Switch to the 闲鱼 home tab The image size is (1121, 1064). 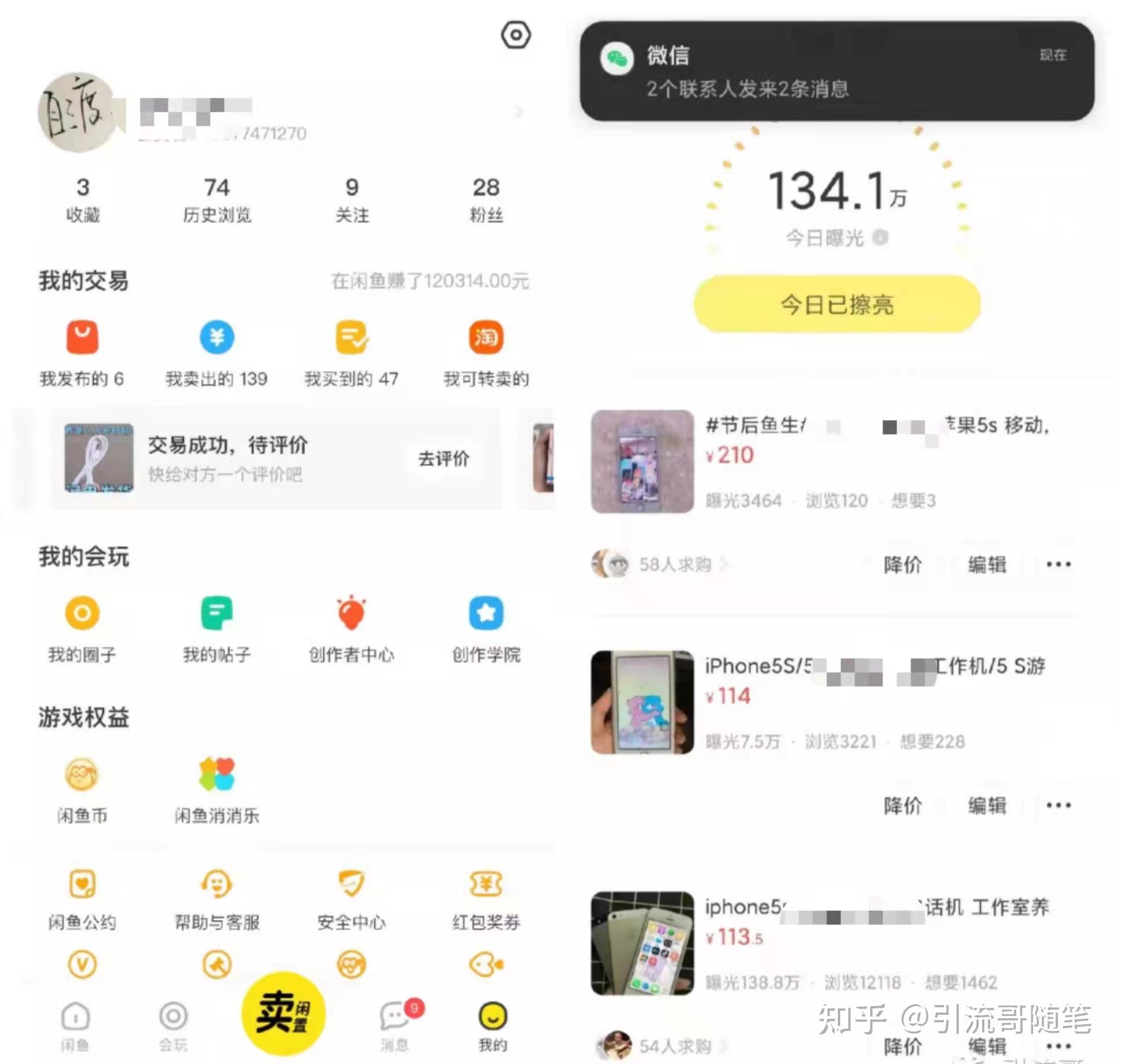[x=75, y=1026]
